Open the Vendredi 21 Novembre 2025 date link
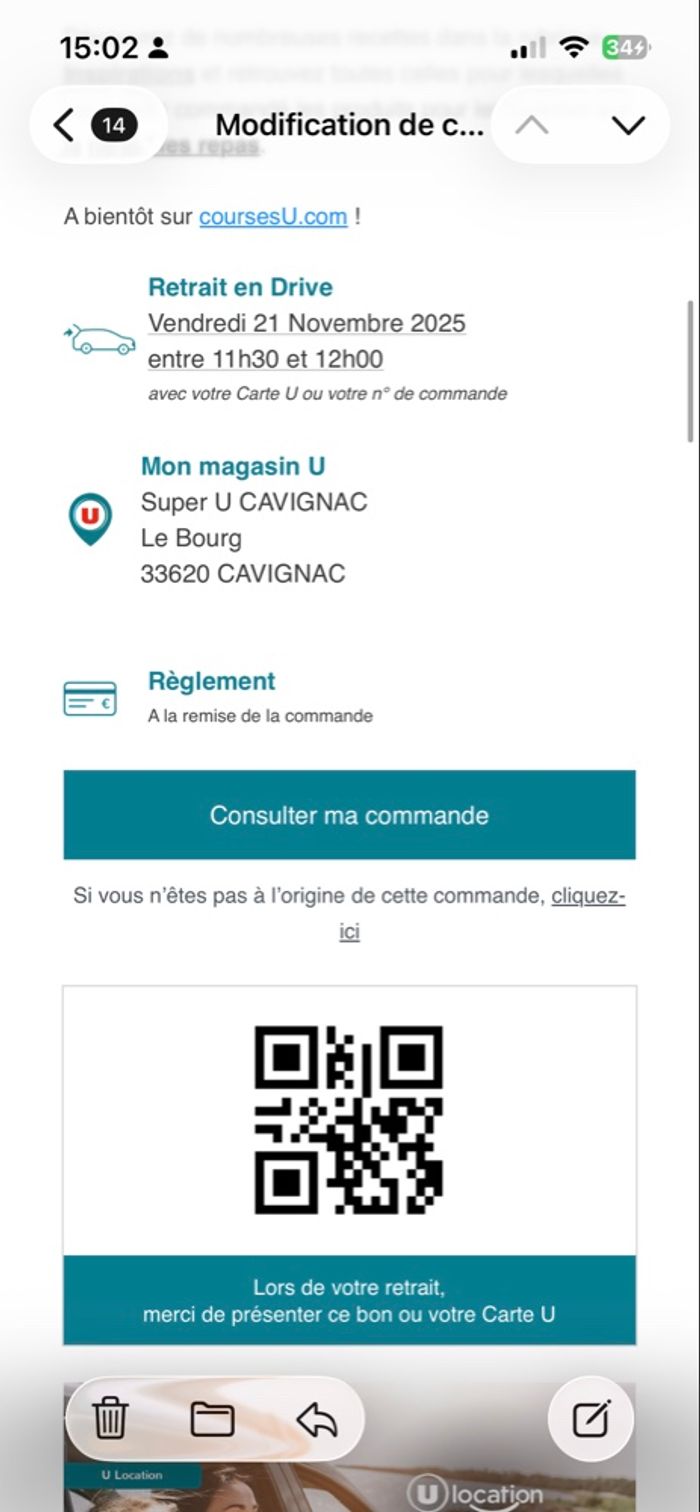The height and width of the screenshot is (1512, 700). click(x=307, y=323)
